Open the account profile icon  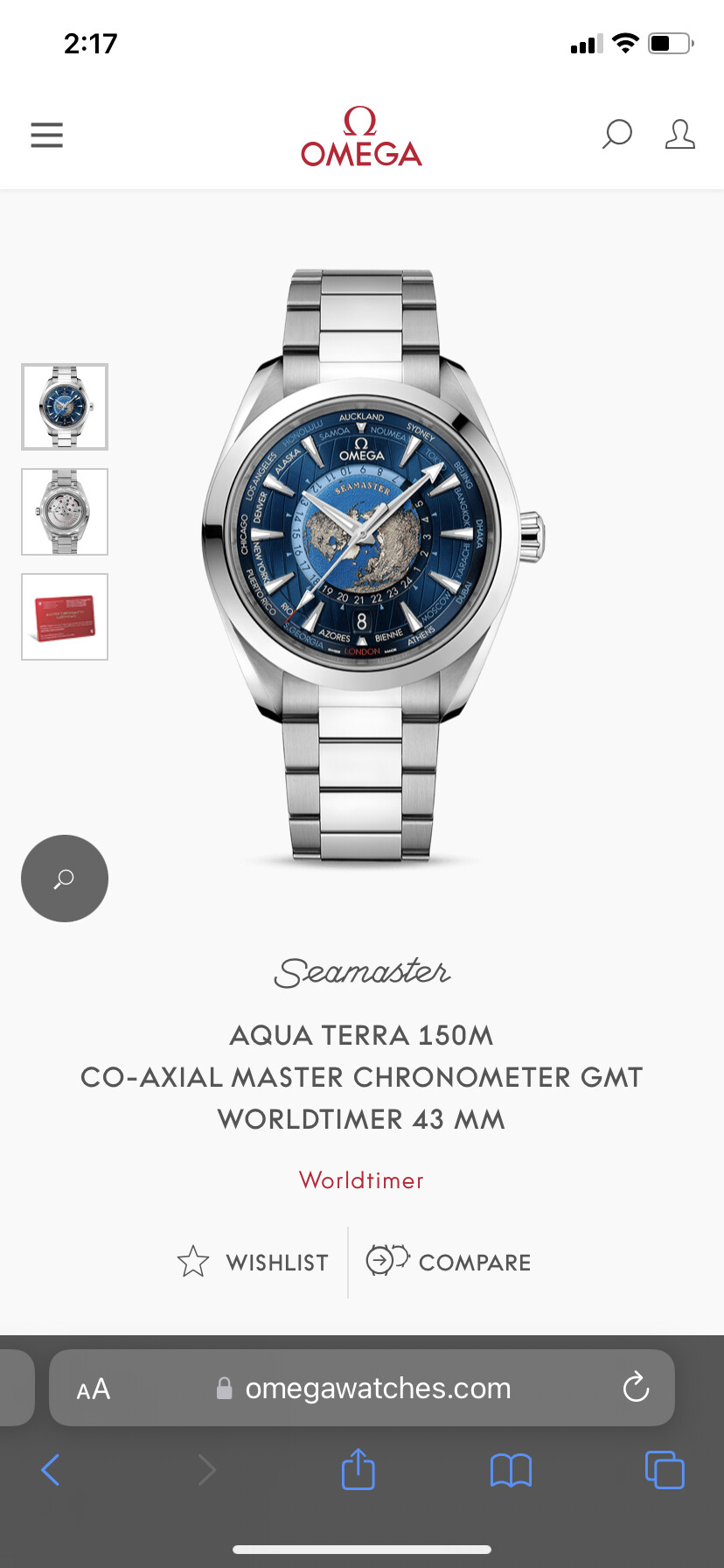pos(680,135)
